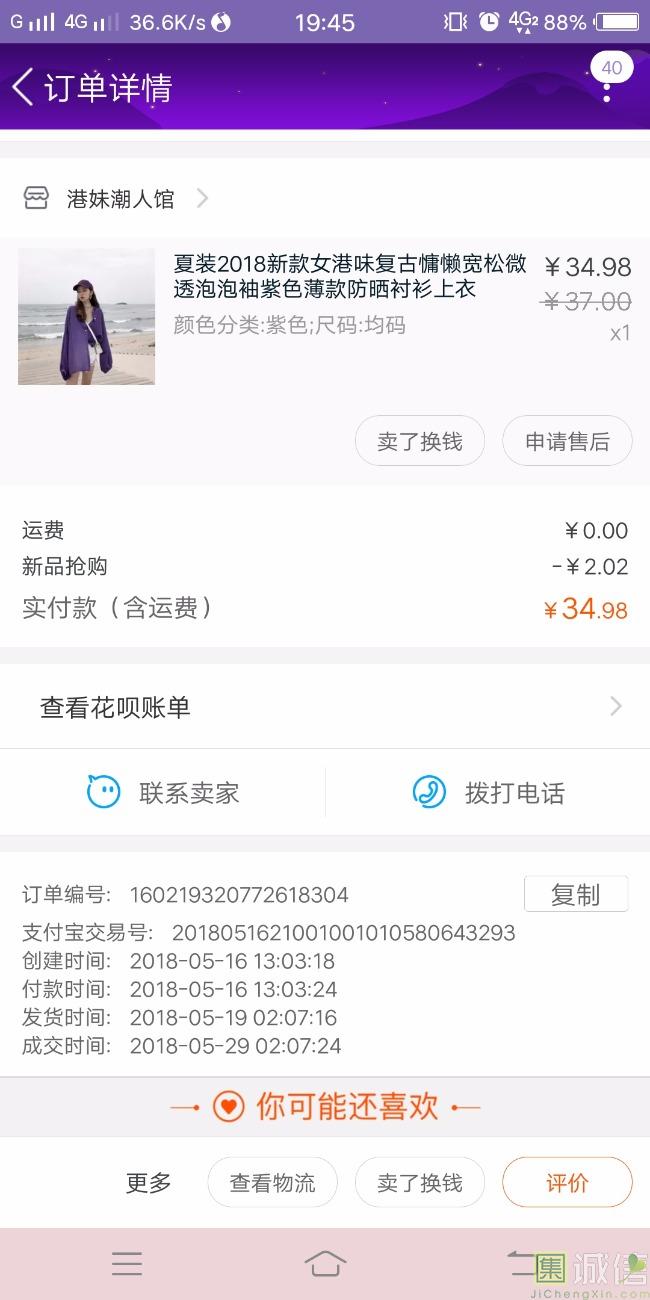The image size is (650, 1300).
Task: Go back from order details
Action: tap(24, 87)
